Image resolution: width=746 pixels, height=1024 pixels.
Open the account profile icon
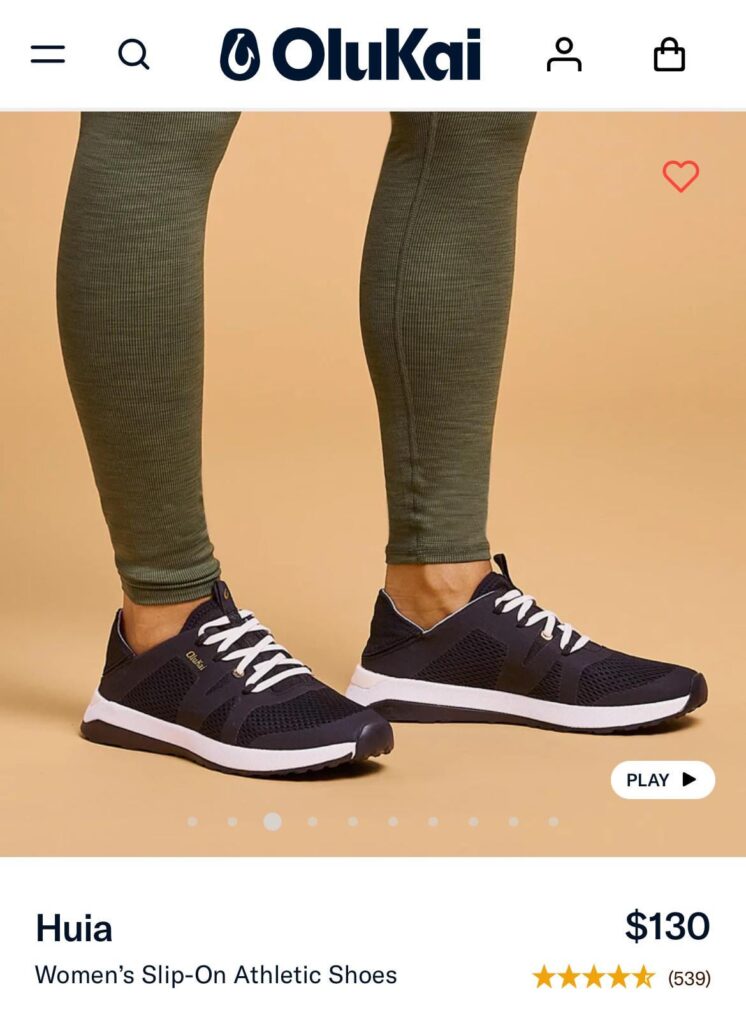point(564,54)
